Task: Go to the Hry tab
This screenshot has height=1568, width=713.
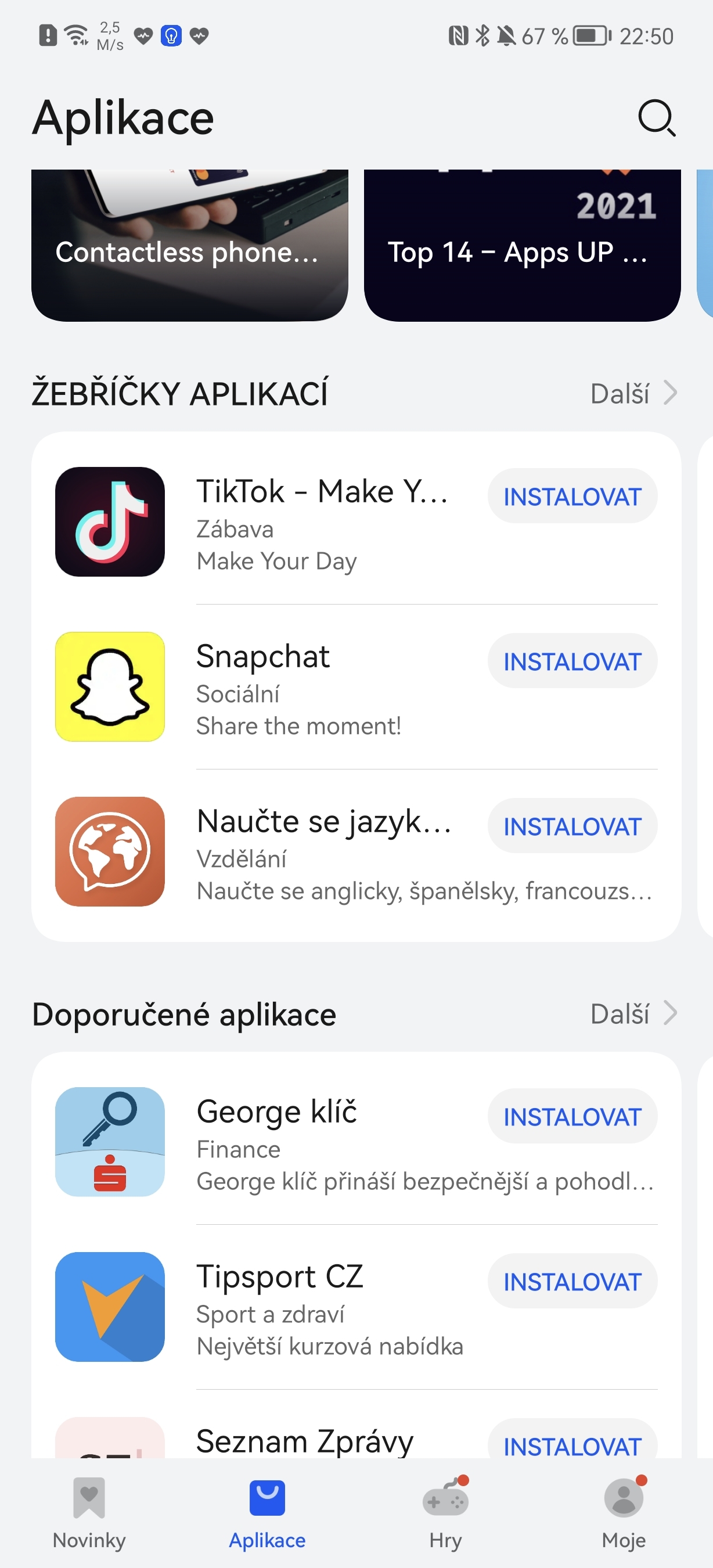Action: pos(445,1513)
